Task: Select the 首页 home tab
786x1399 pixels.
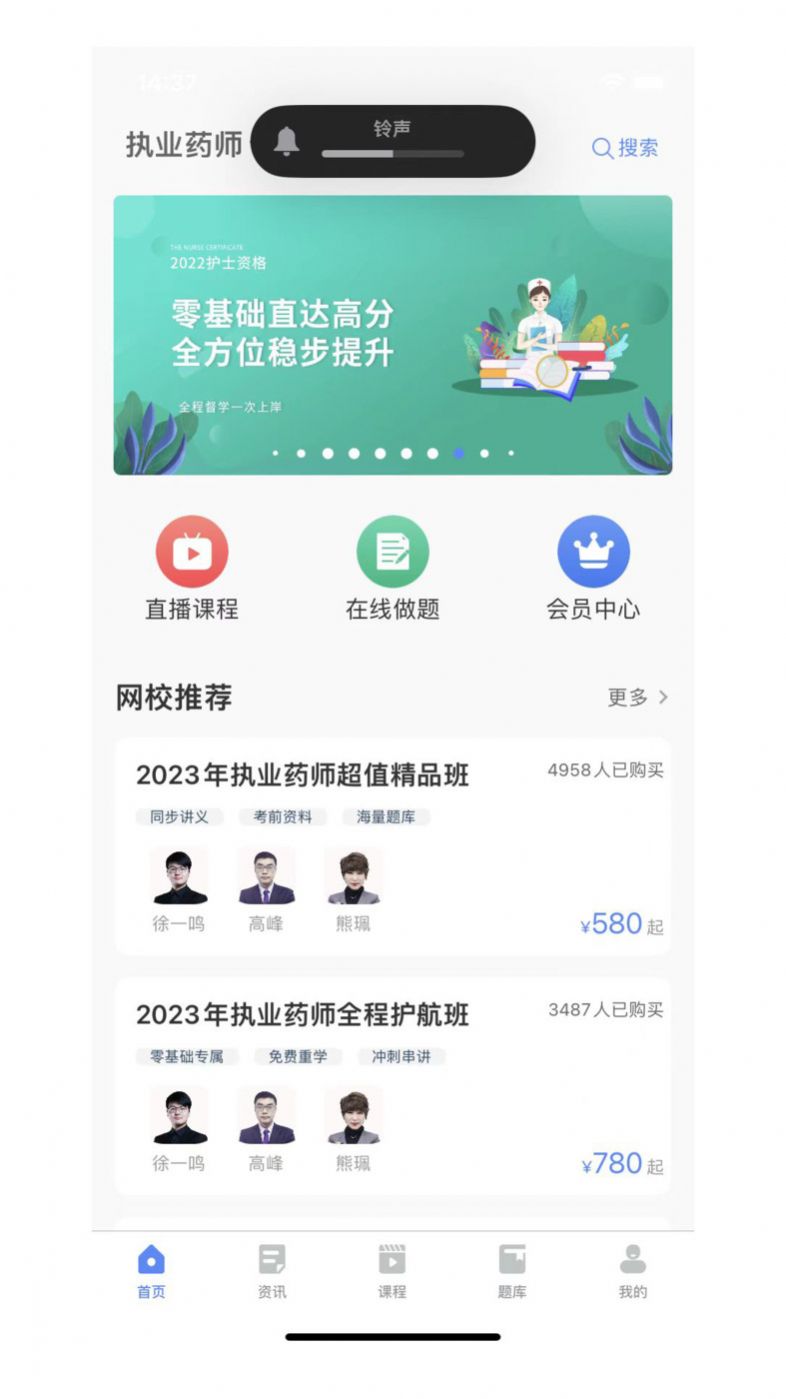Action: pos(150,1271)
